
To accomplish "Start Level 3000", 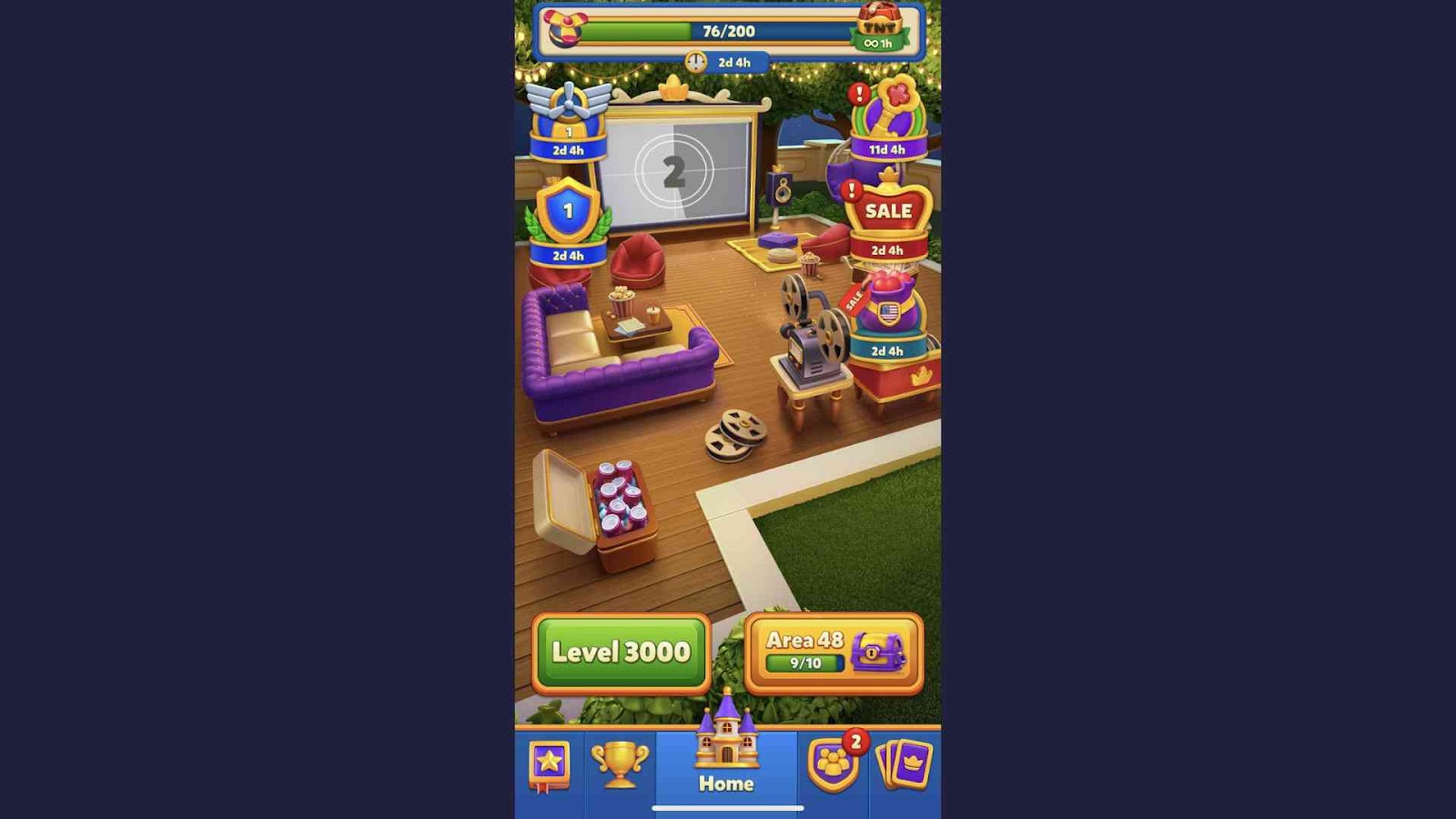I will click(621, 652).
